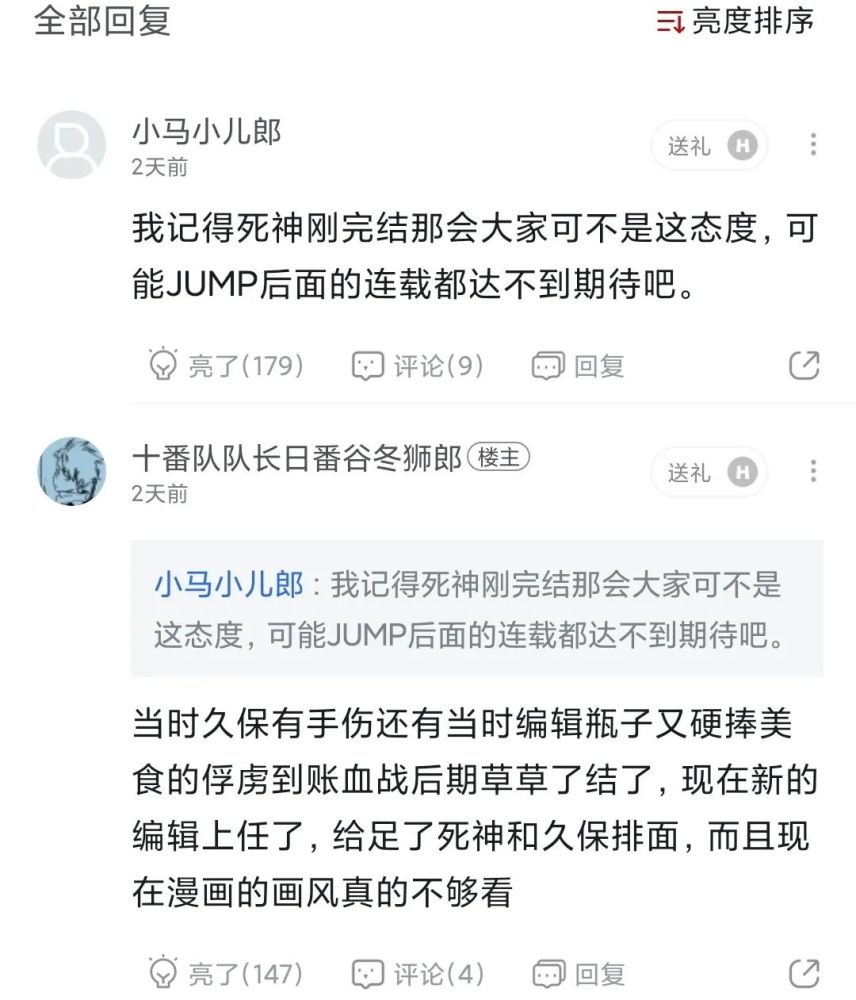The width and height of the screenshot is (856, 1000).
Task: Light up 十番队队长日番谷冬狮郎's comment (147)
Action: point(225,973)
